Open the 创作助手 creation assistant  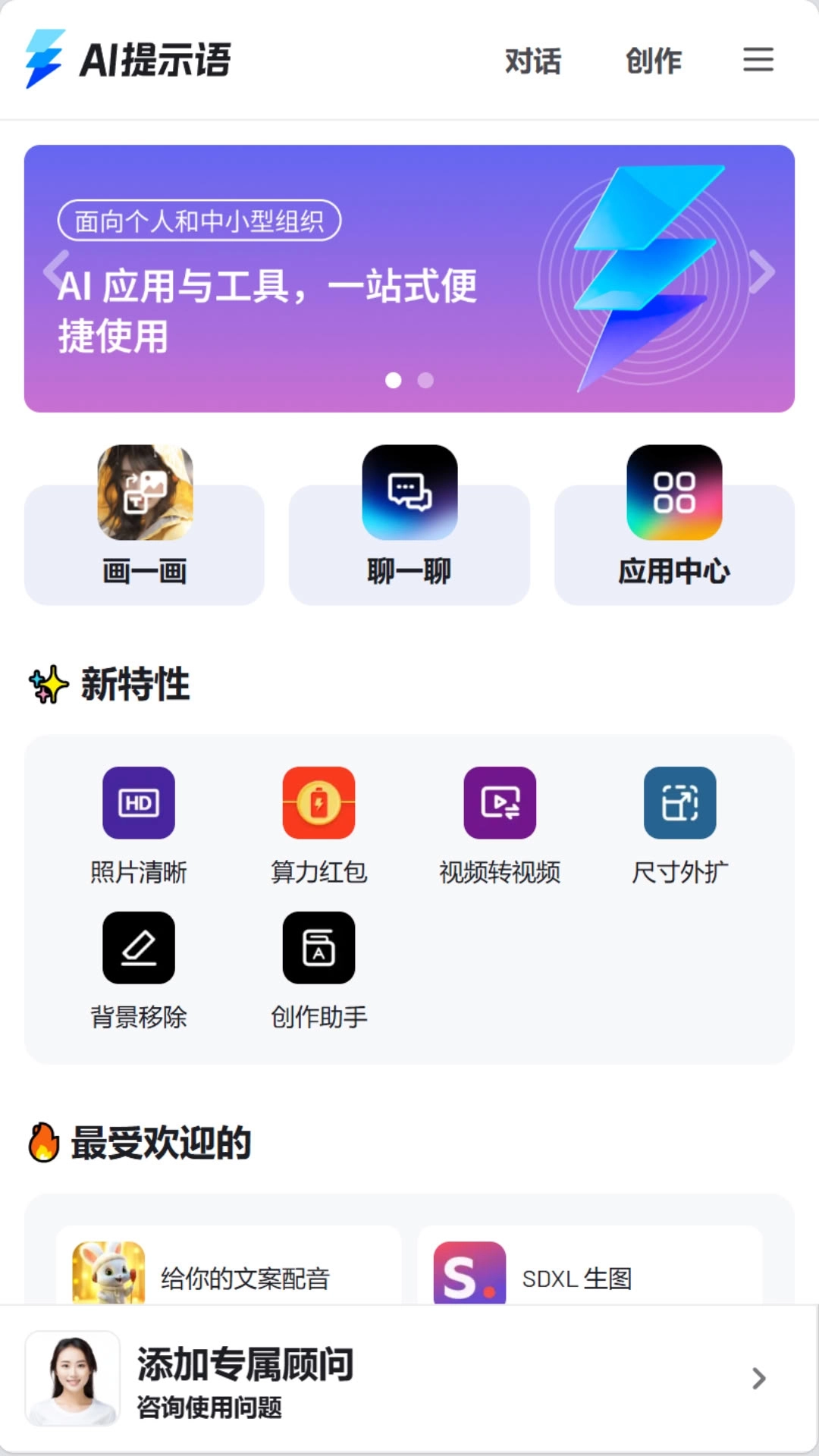(318, 971)
